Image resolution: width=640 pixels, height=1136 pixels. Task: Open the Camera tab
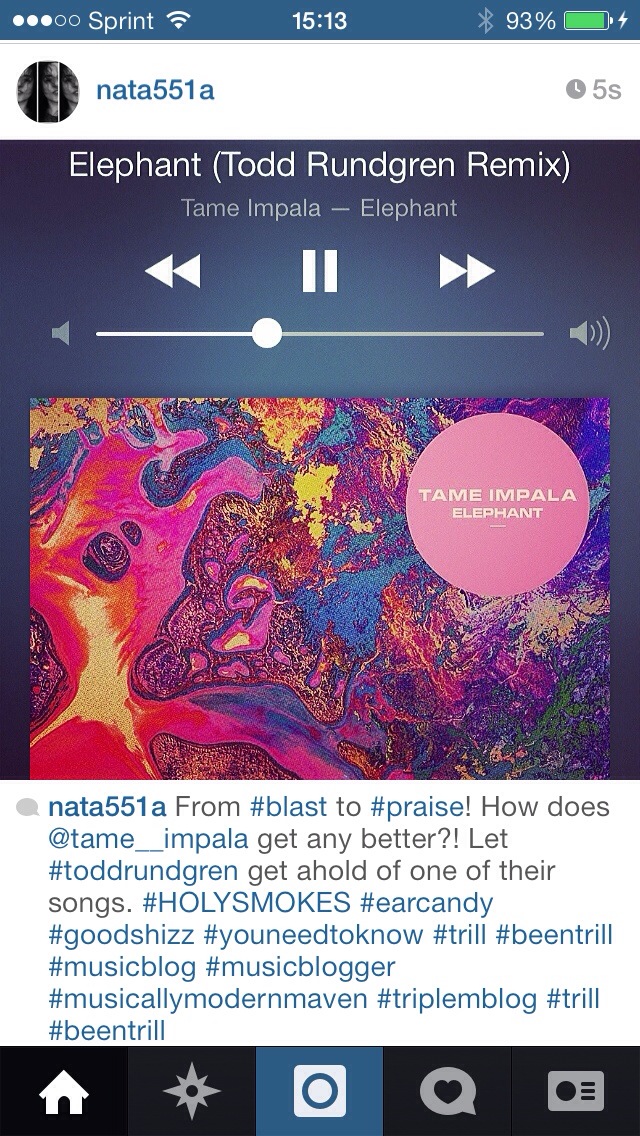tap(320, 1091)
